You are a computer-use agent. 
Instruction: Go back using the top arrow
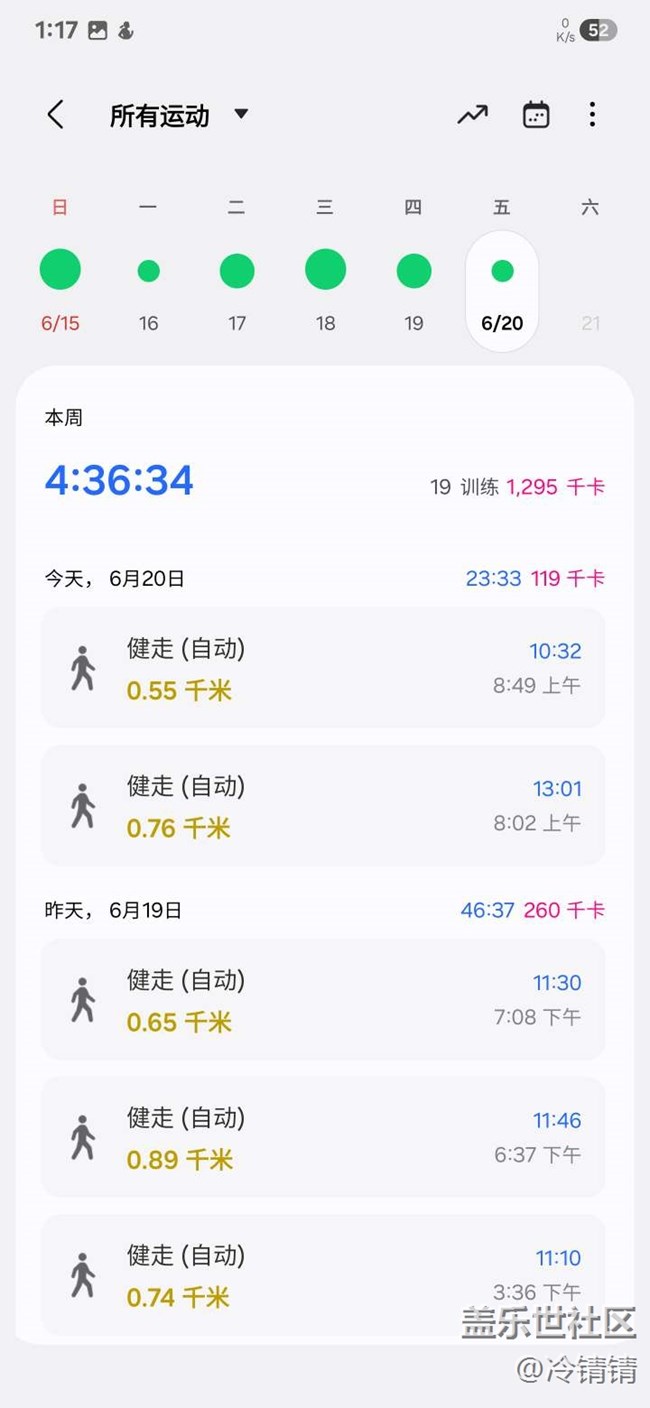click(56, 115)
